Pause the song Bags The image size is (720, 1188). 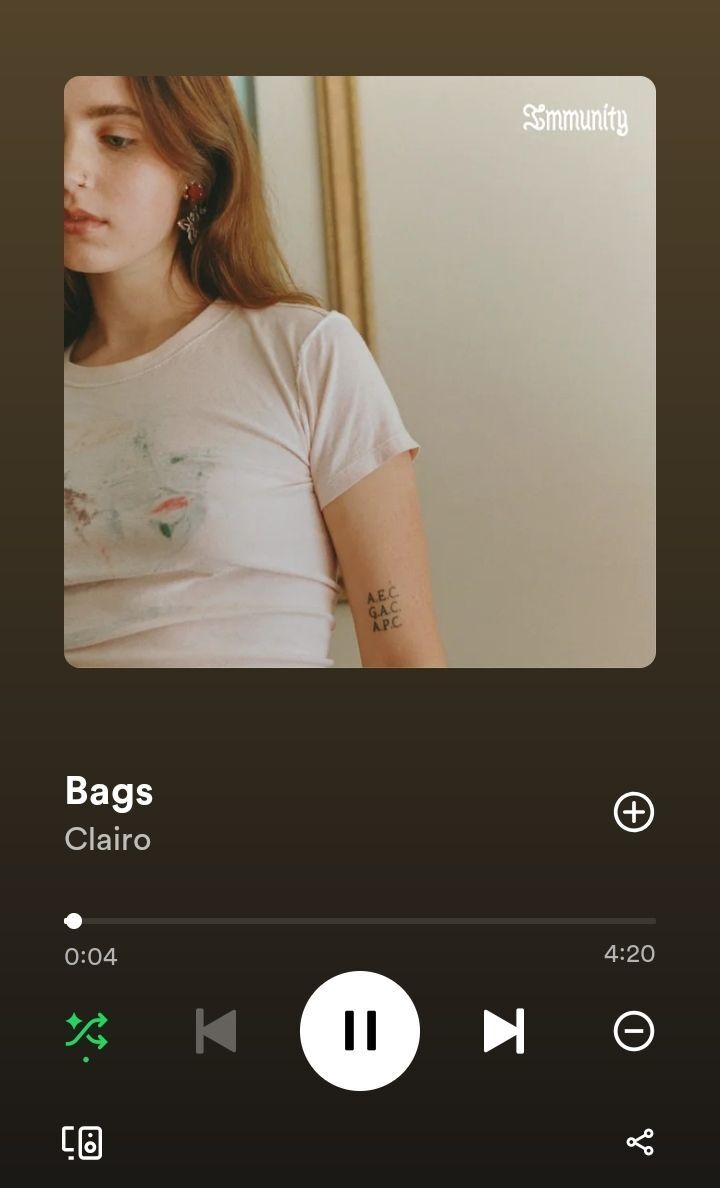pos(360,1030)
